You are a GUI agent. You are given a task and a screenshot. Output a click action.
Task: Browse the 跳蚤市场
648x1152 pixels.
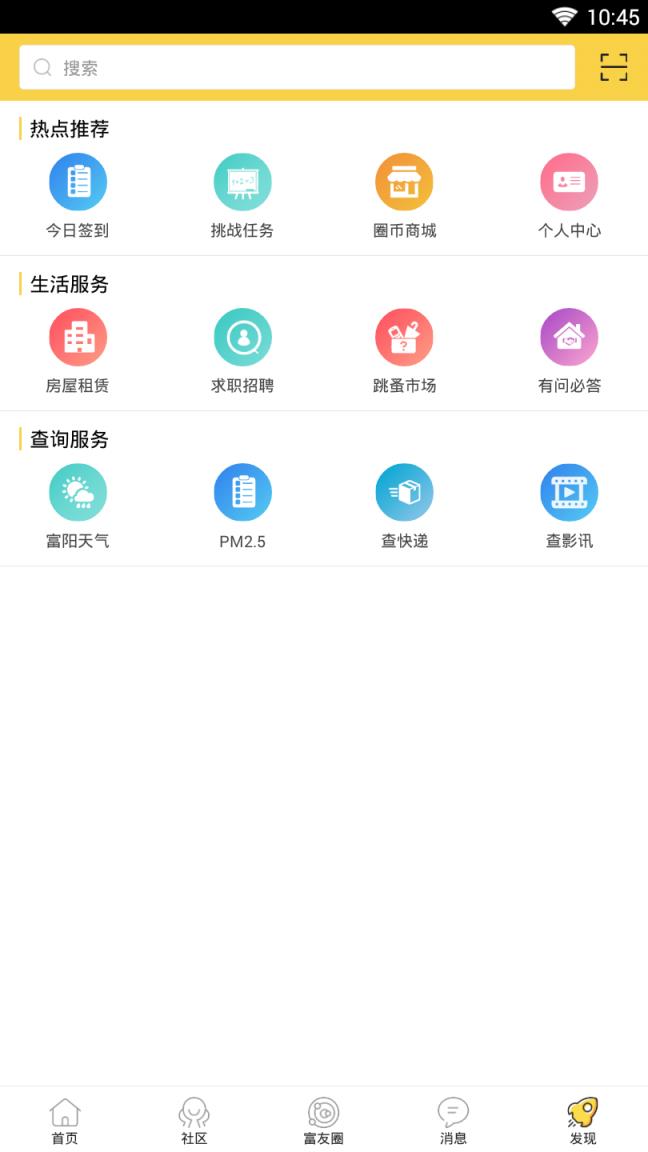(404, 351)
